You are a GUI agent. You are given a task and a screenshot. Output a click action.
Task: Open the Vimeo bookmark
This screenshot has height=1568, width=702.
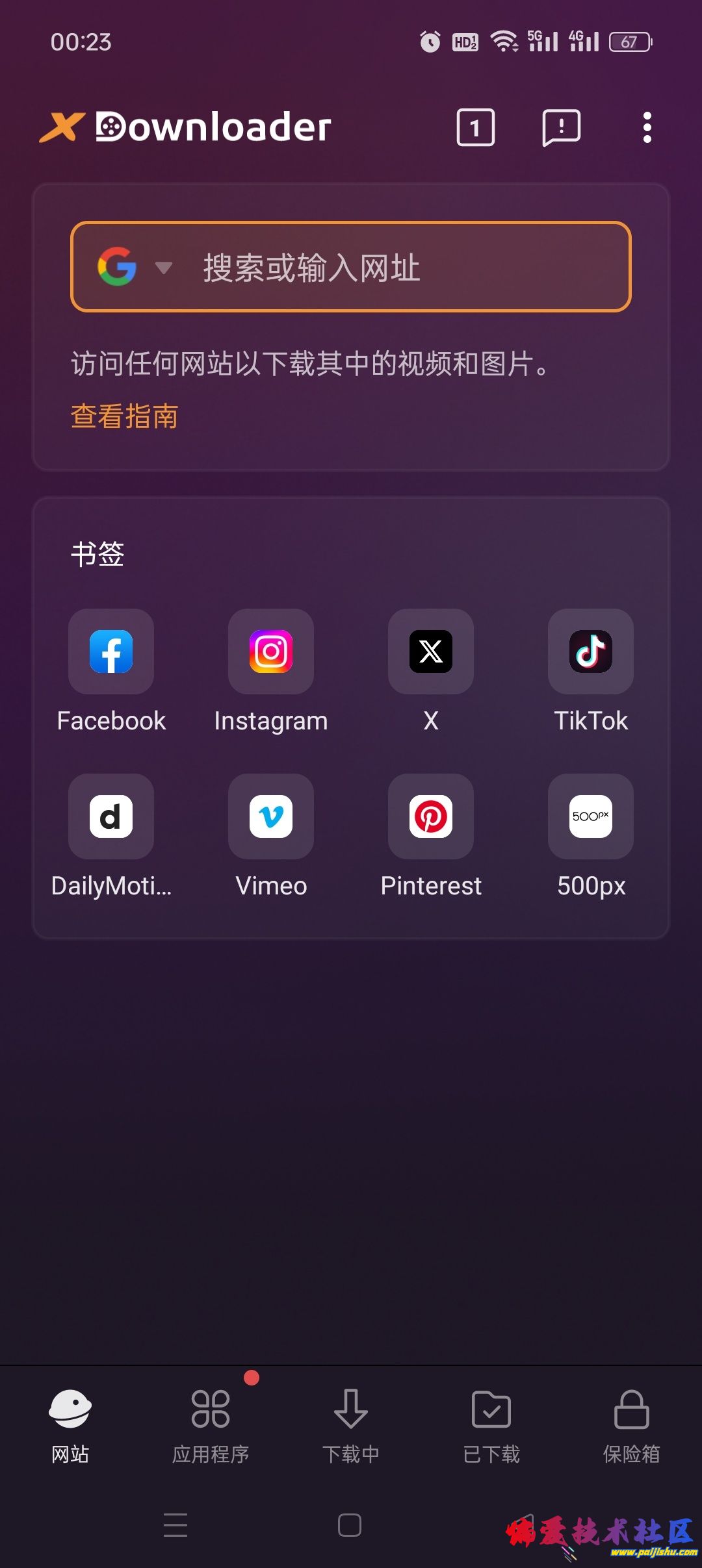(x=270, y=817)
